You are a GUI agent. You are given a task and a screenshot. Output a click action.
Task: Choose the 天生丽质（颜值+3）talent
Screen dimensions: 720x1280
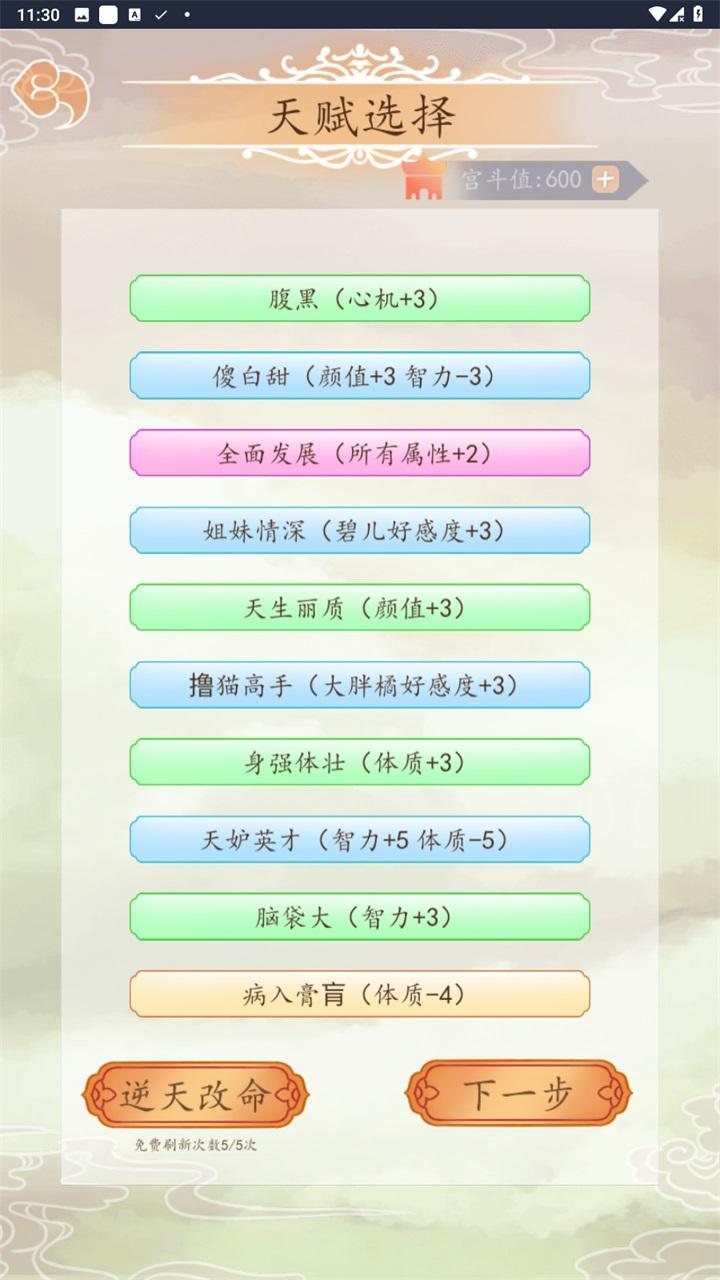tap(359, 608)
